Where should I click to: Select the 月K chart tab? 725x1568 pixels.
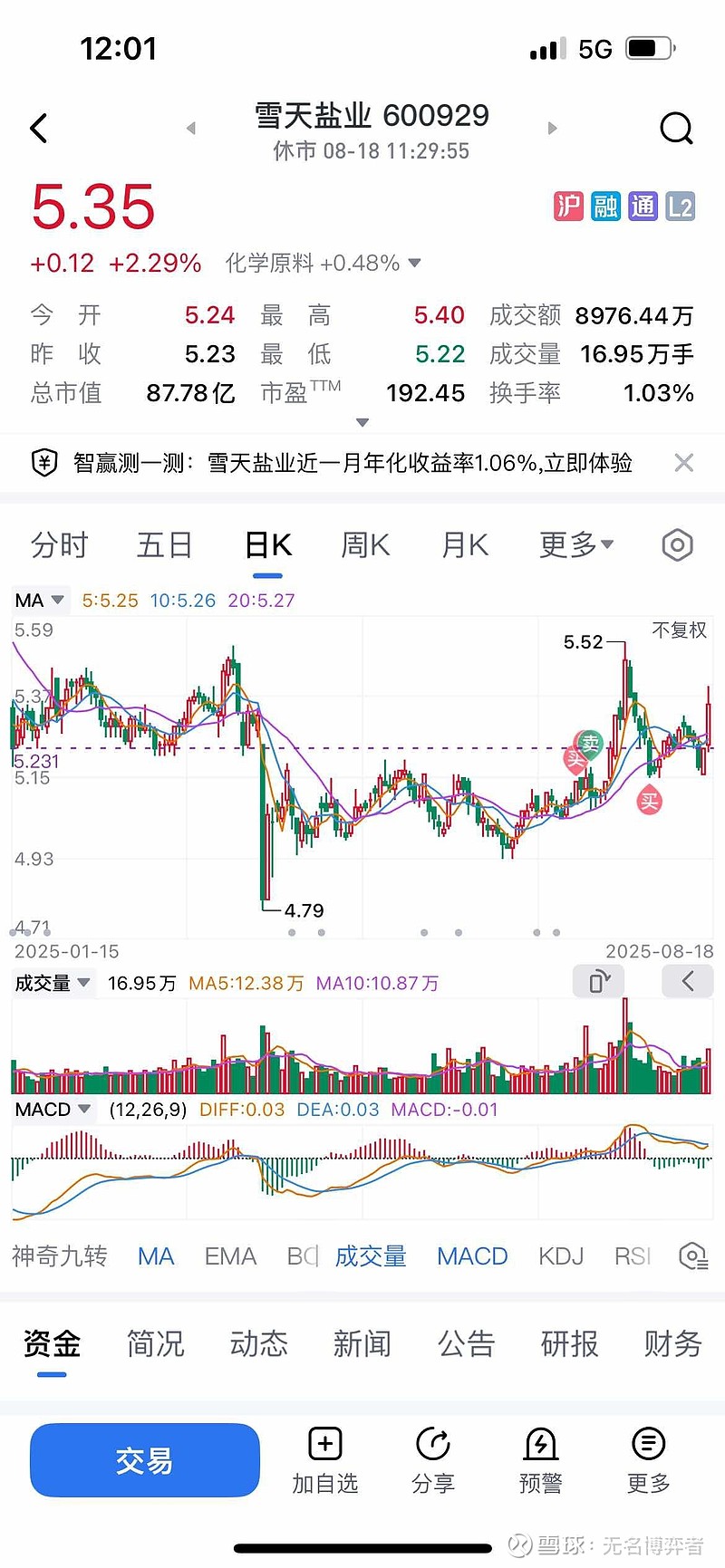[x=465, y=545]
